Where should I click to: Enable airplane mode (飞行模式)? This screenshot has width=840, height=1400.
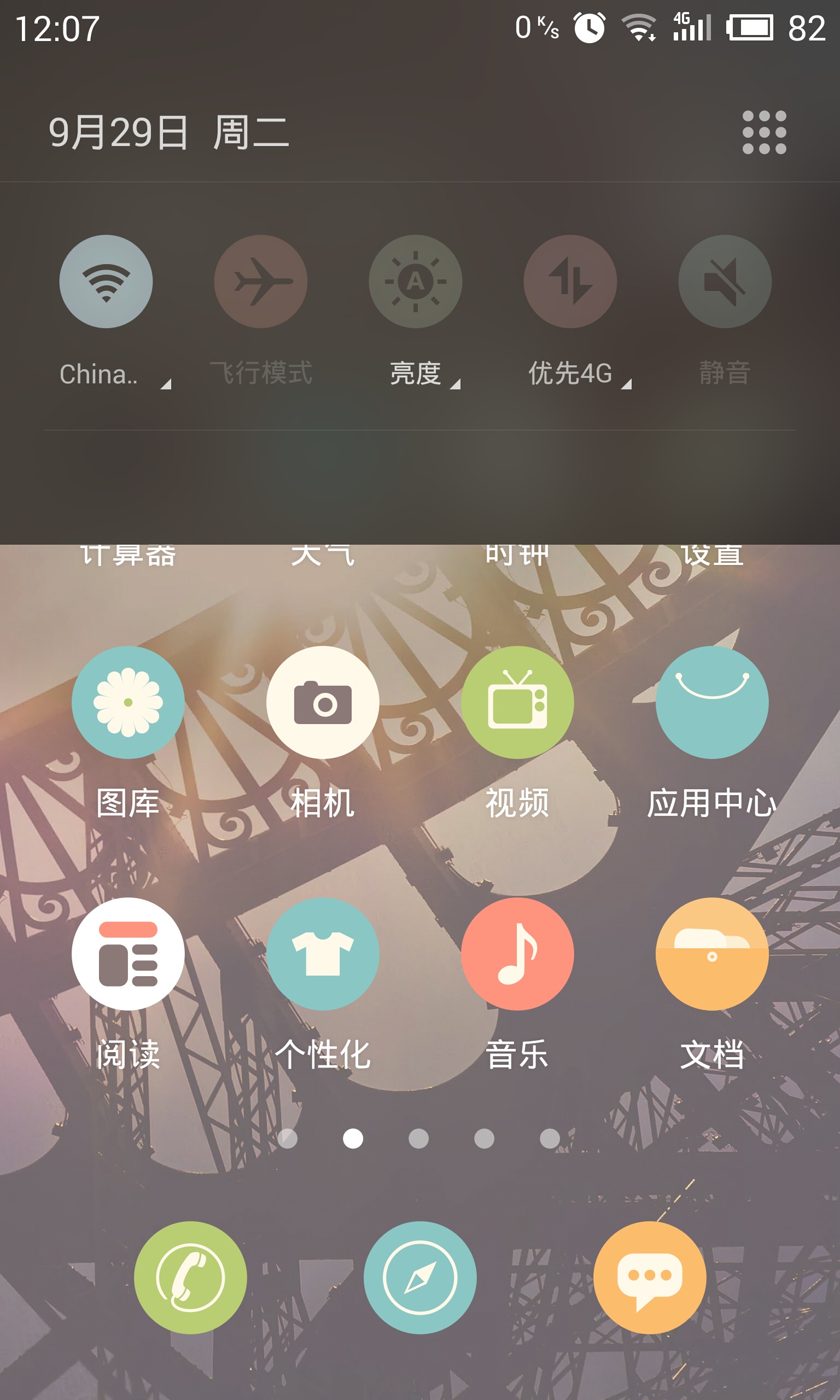tap(260, 281)
